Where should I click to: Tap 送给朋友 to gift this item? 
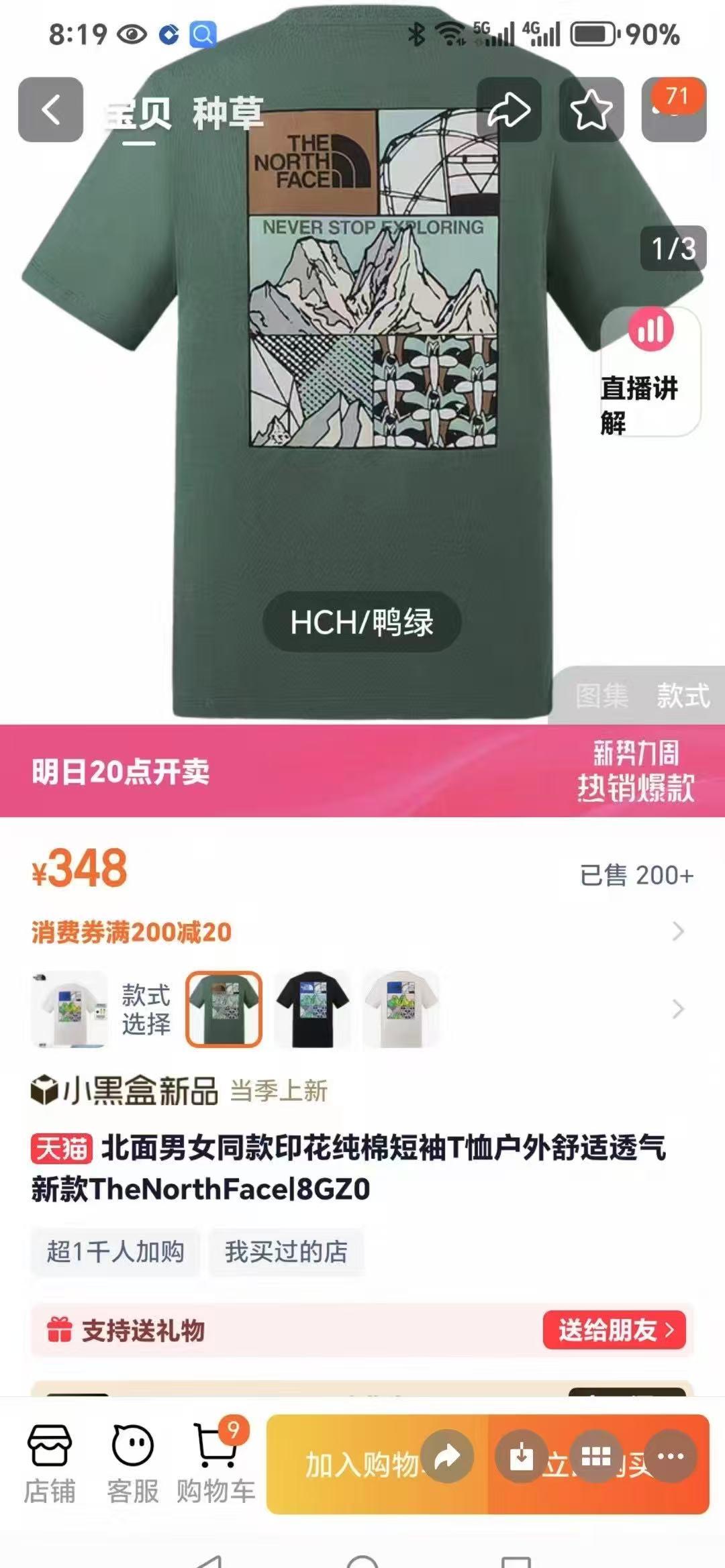[x=614, y=1330]
